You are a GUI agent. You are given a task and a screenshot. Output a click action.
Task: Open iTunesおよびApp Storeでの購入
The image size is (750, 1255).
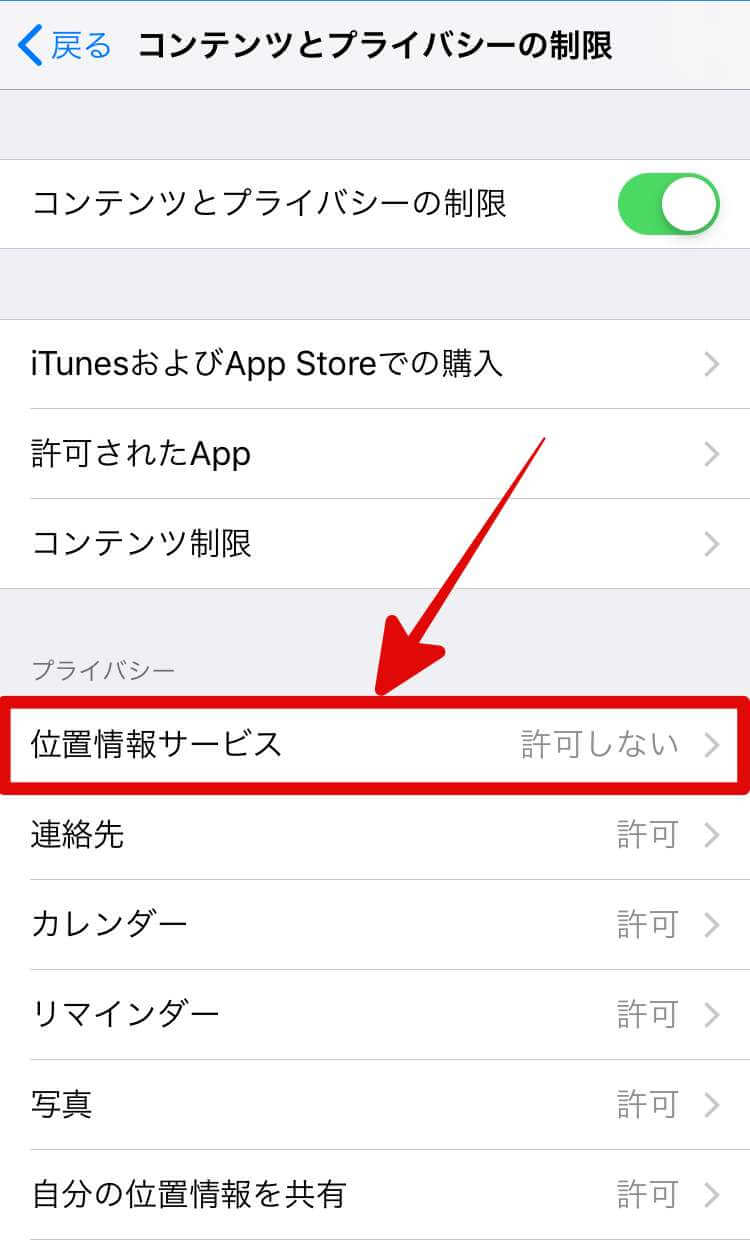375,364
